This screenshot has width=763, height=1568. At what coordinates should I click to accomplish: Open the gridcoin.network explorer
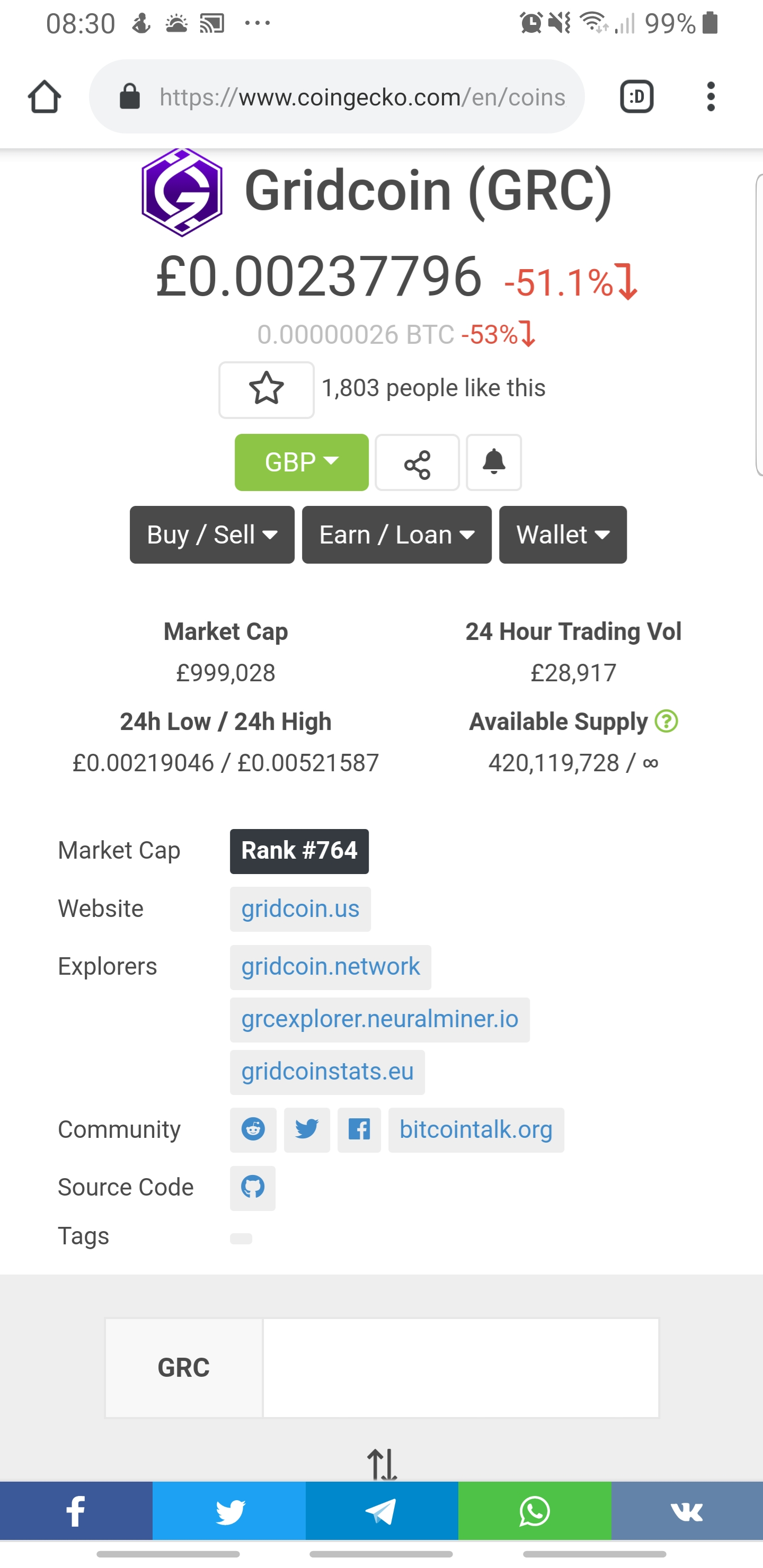(330, 967)
